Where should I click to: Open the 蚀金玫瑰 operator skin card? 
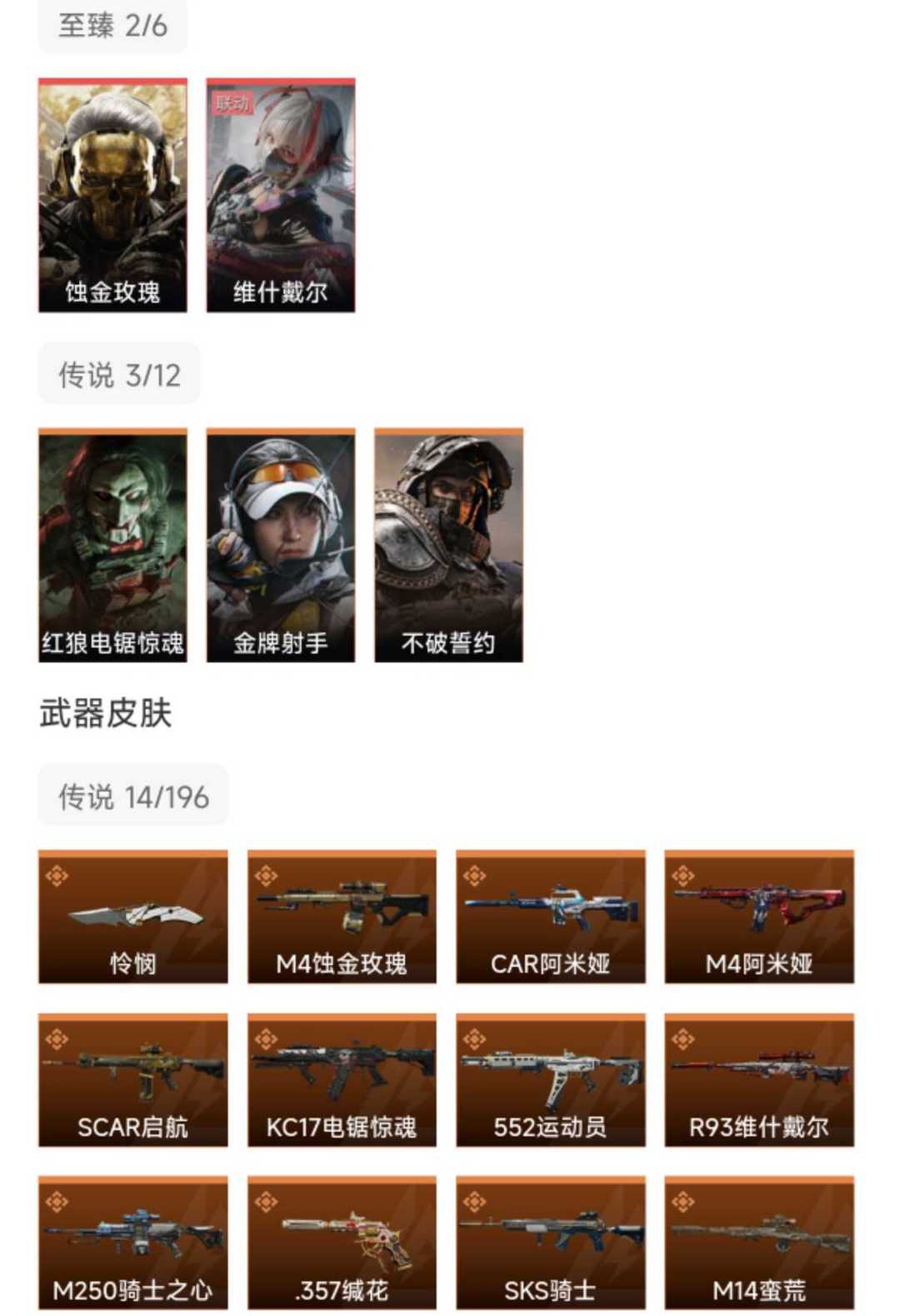(112, 196)
